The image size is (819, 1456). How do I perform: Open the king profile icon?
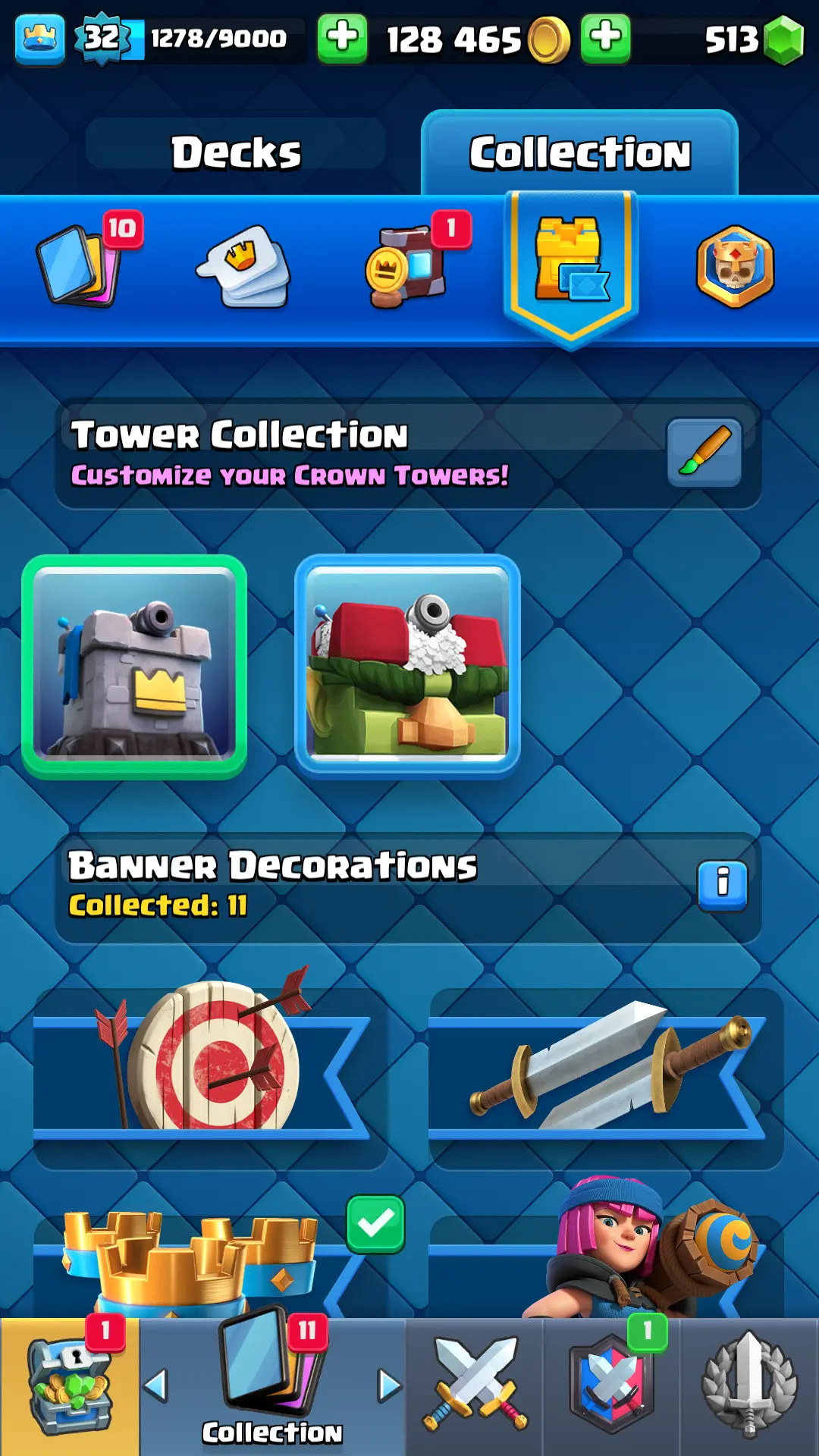click(39, 38)
